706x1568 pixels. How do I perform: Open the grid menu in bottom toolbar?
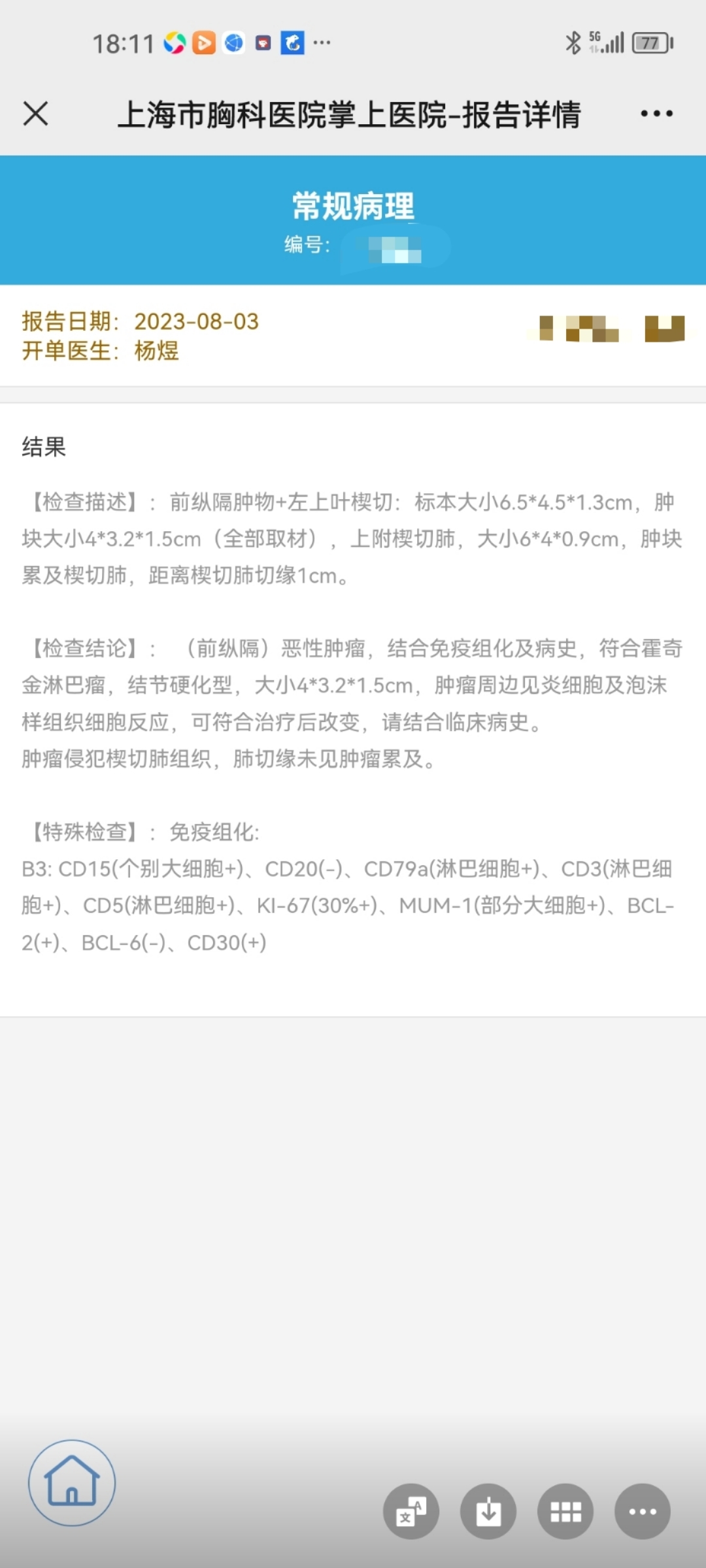pos(565,1511)
